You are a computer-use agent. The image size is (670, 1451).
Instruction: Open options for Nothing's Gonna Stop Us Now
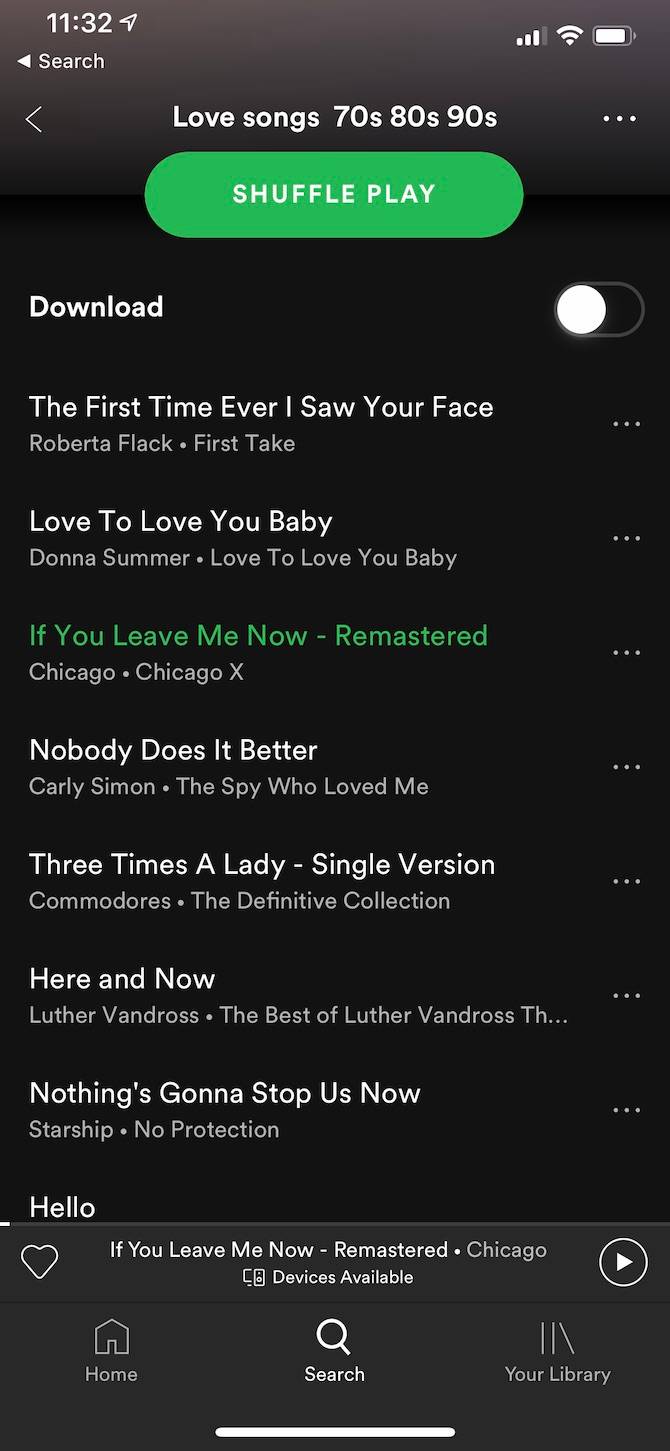626,1110
